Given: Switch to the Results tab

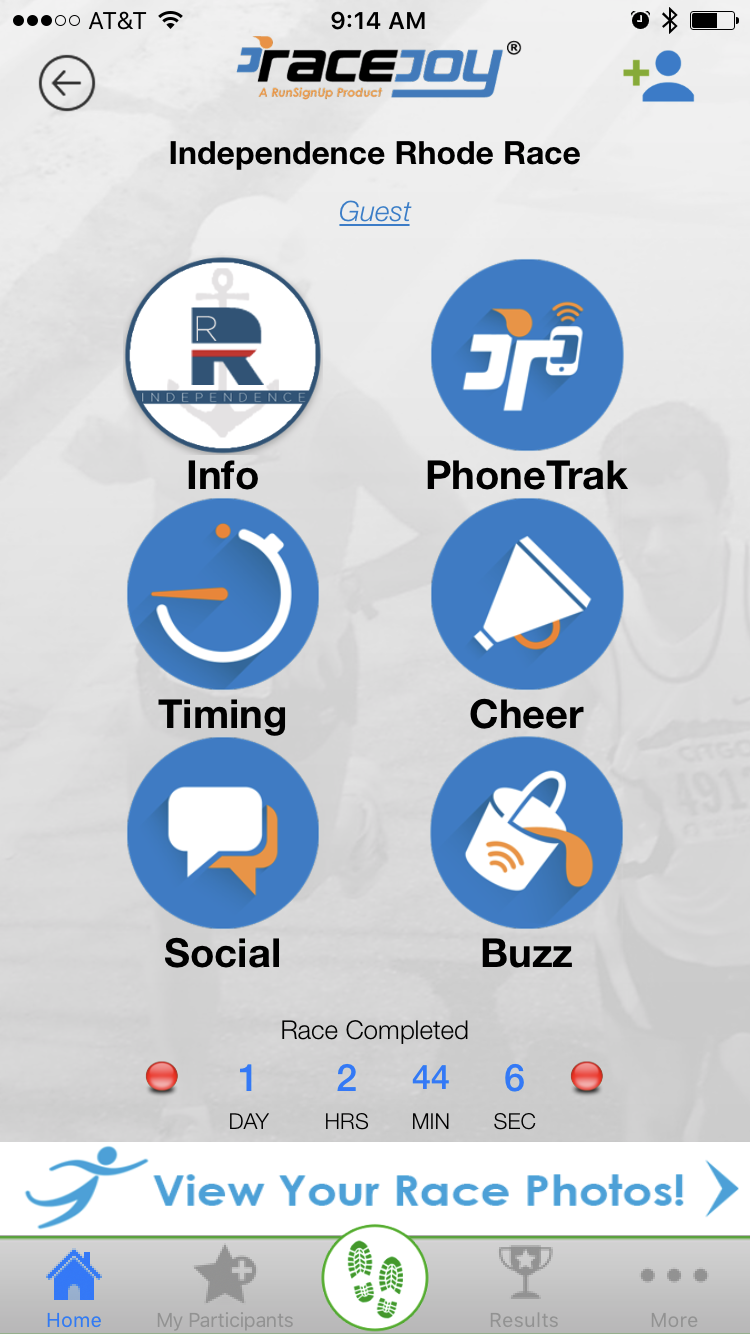Looking at the screenshot, I should (524, 1290).
